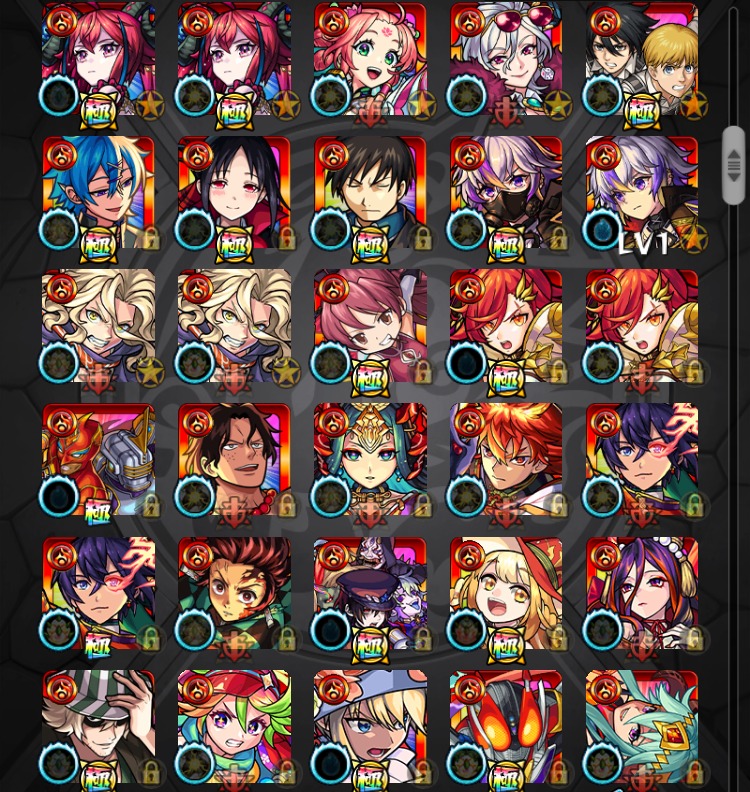Viewport: 750px width, 792px height.
Task: Select the man in the green-striped hat
Action: coord(98,727)
